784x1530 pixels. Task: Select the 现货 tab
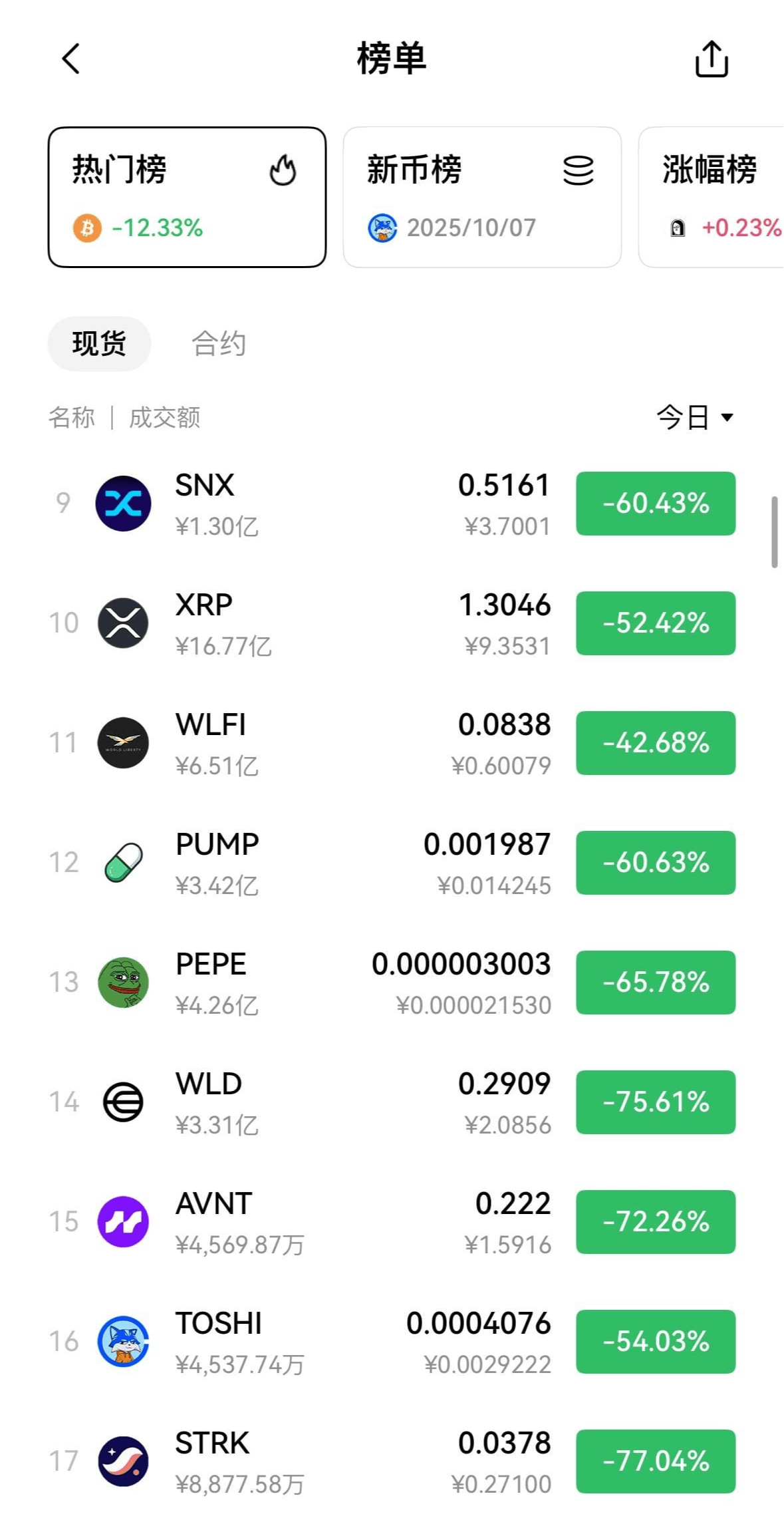click(99, 344)
